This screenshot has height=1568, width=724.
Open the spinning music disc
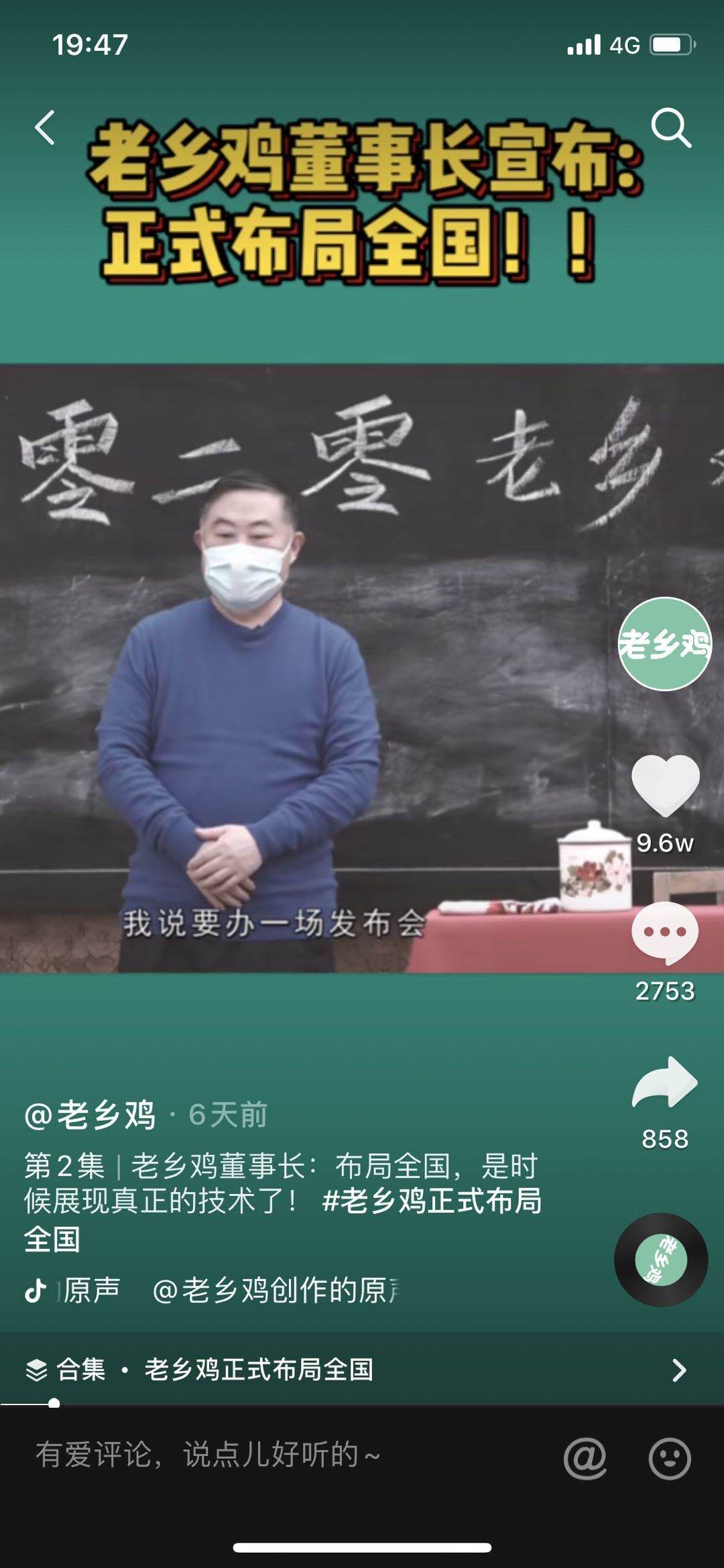point(662,1259)
